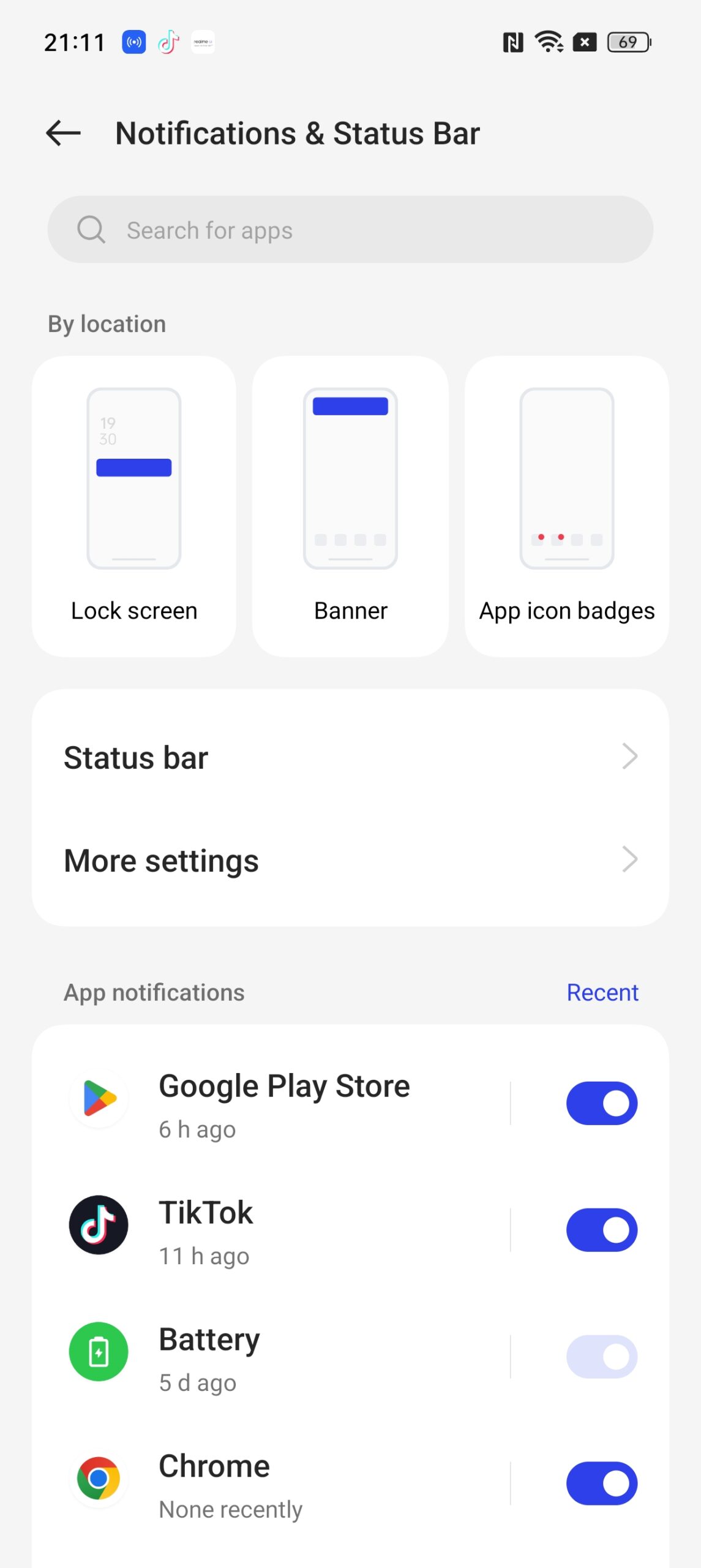Open Lock screen notification settings

pyautogui.click(x=134, y=507)
